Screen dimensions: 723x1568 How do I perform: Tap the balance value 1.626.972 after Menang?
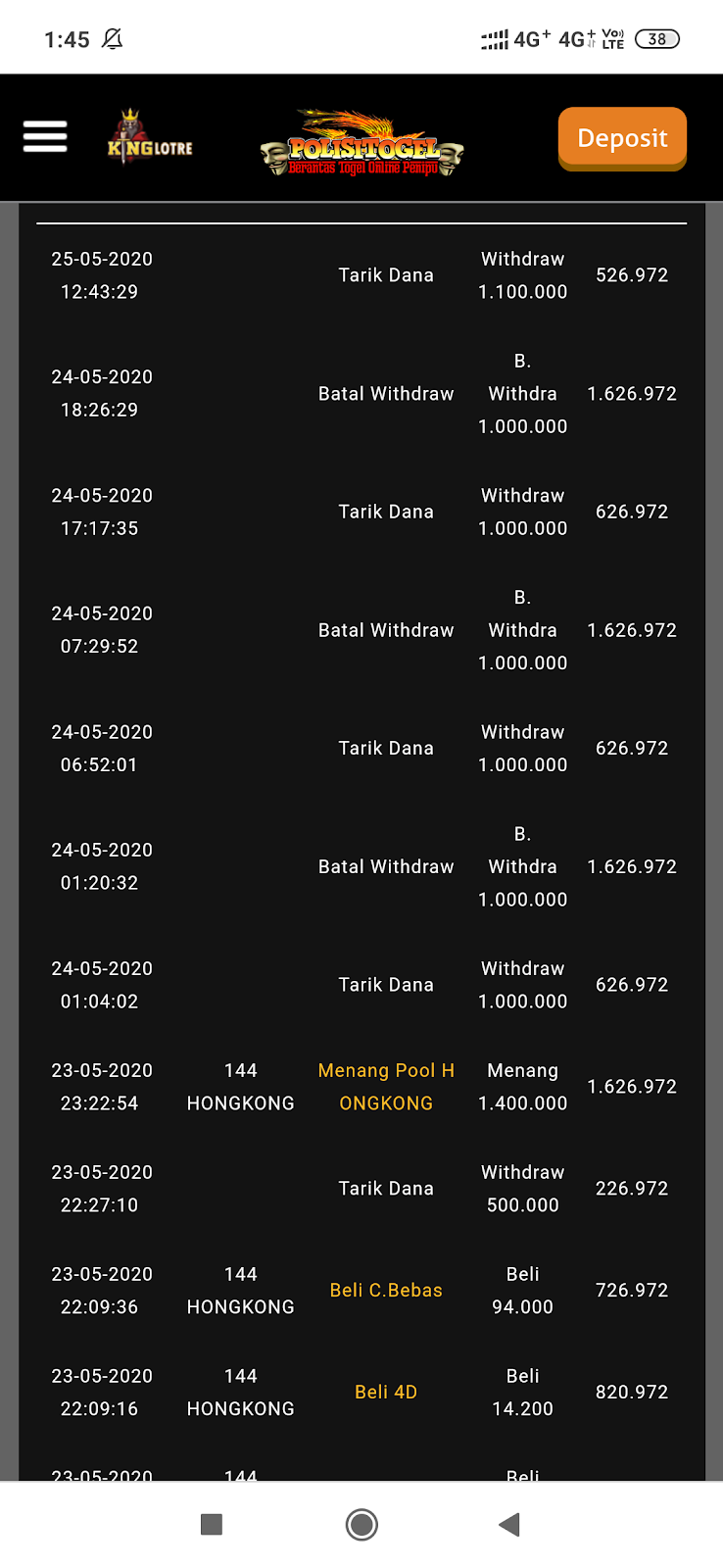[632, 1086]
